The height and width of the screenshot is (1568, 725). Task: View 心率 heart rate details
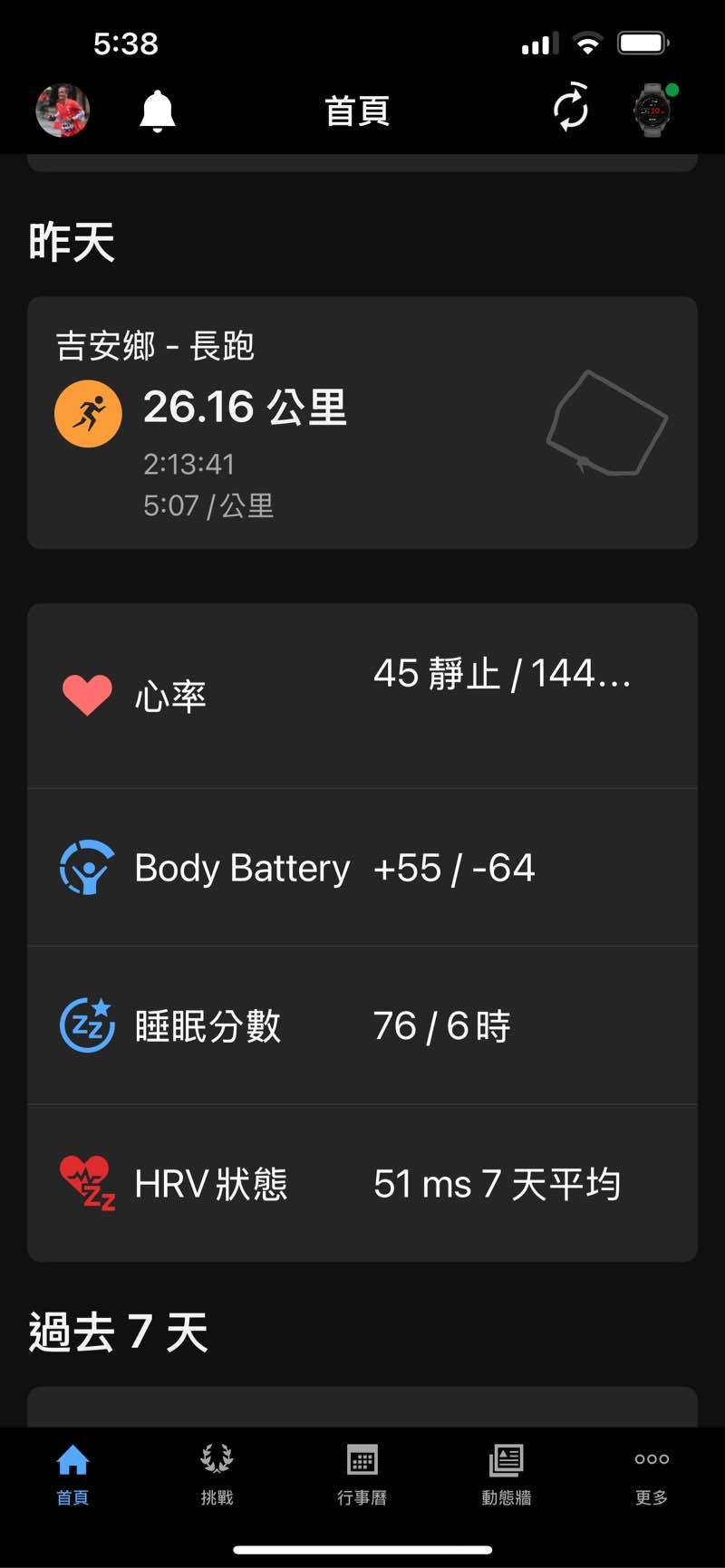click(x=362, y=696)
